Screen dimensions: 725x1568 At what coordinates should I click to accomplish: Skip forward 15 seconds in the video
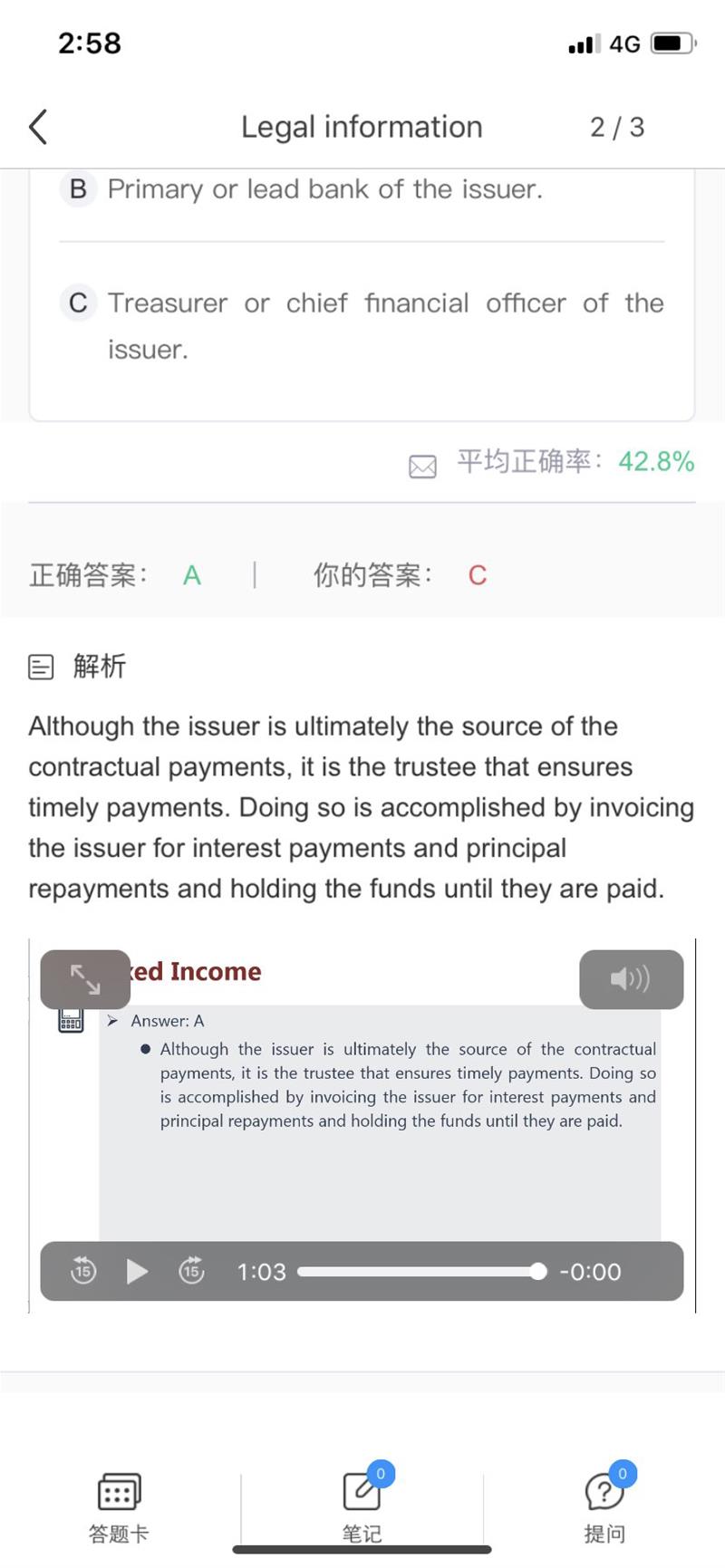coord(191,1271)
